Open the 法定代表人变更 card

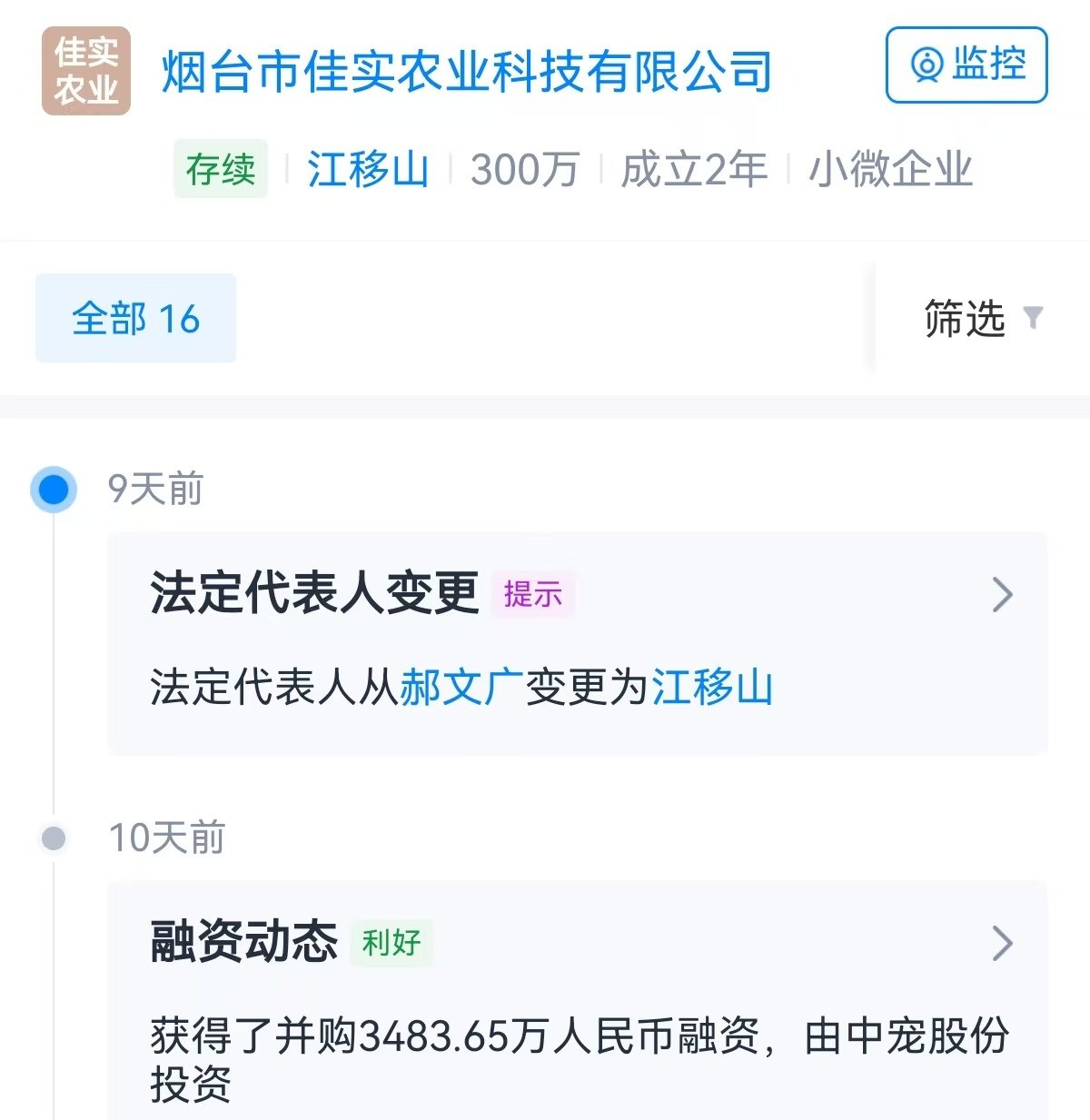pyautogui.click(x=578, y=595)
